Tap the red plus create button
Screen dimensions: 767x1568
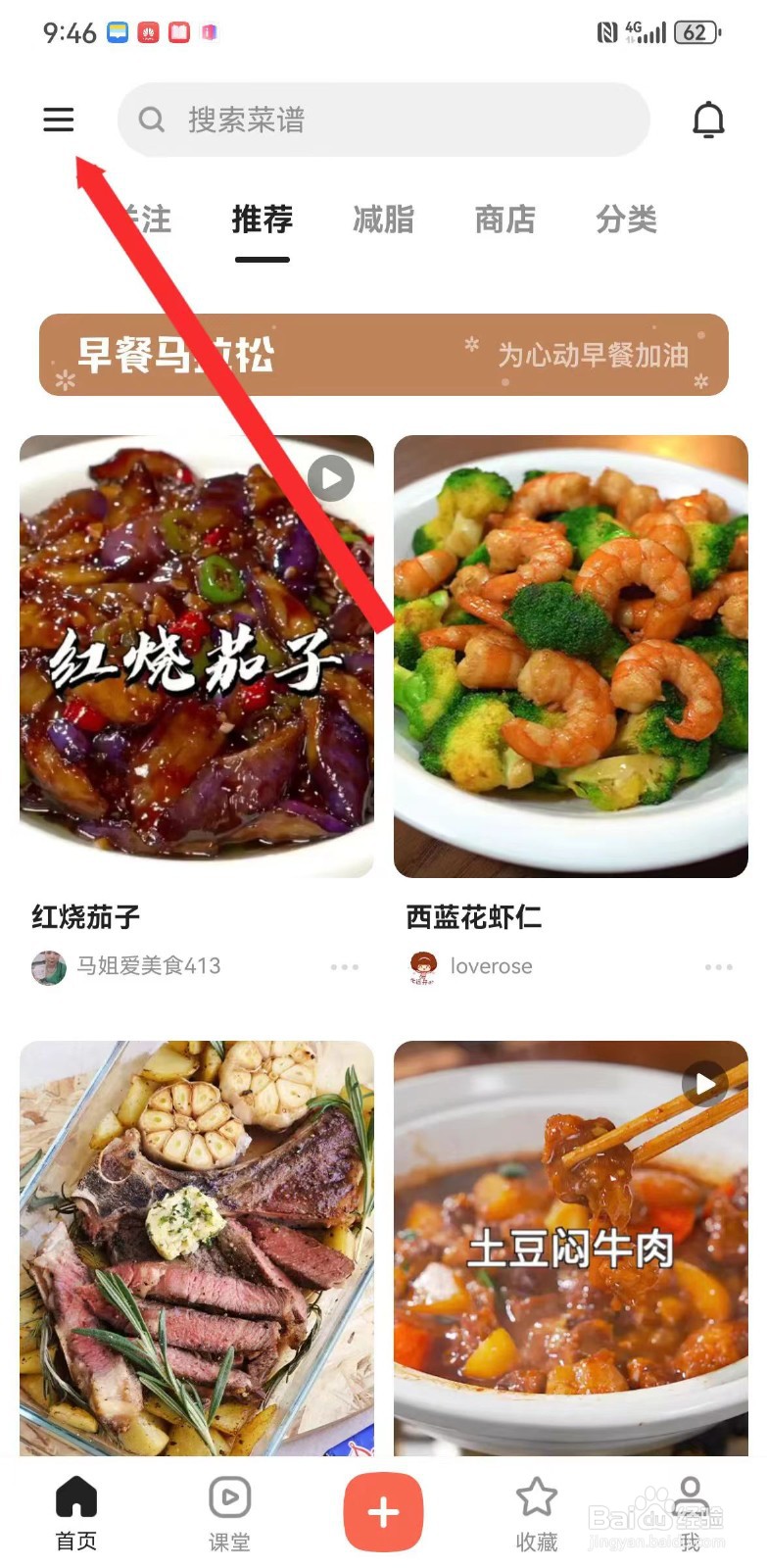(x=383, y=1512)
